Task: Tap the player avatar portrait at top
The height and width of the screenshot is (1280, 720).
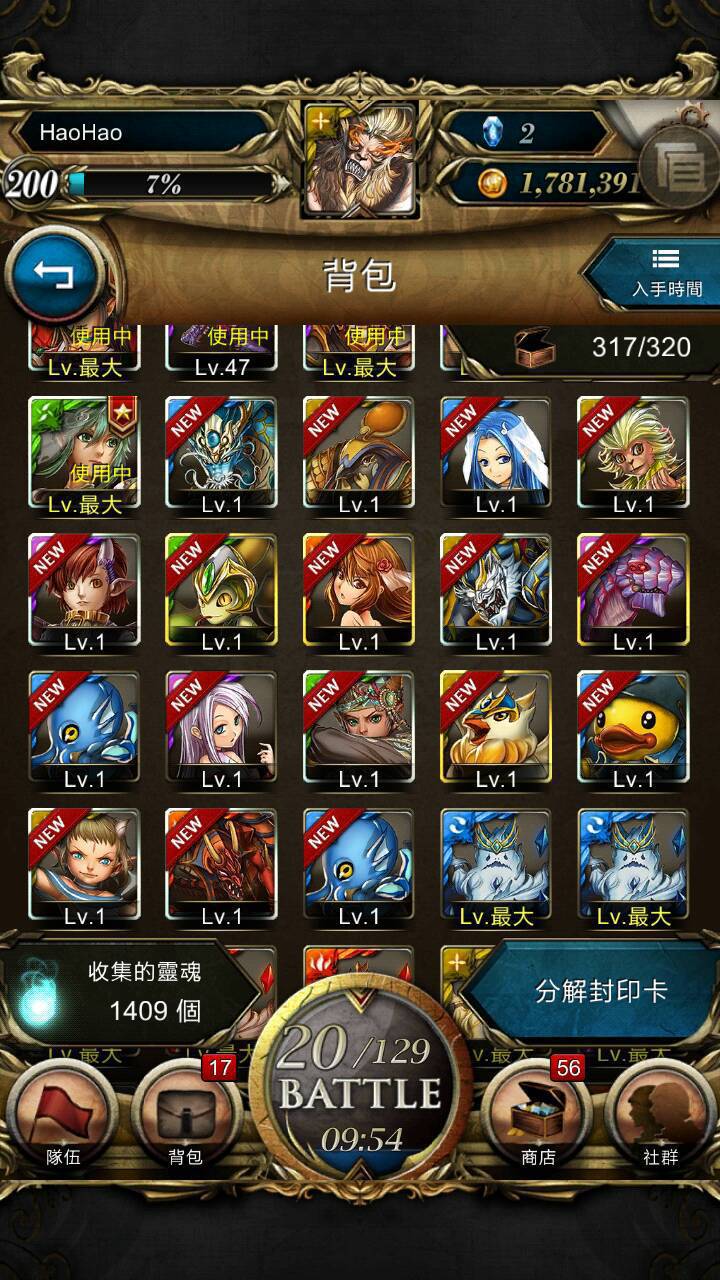Action: (360, 160)
